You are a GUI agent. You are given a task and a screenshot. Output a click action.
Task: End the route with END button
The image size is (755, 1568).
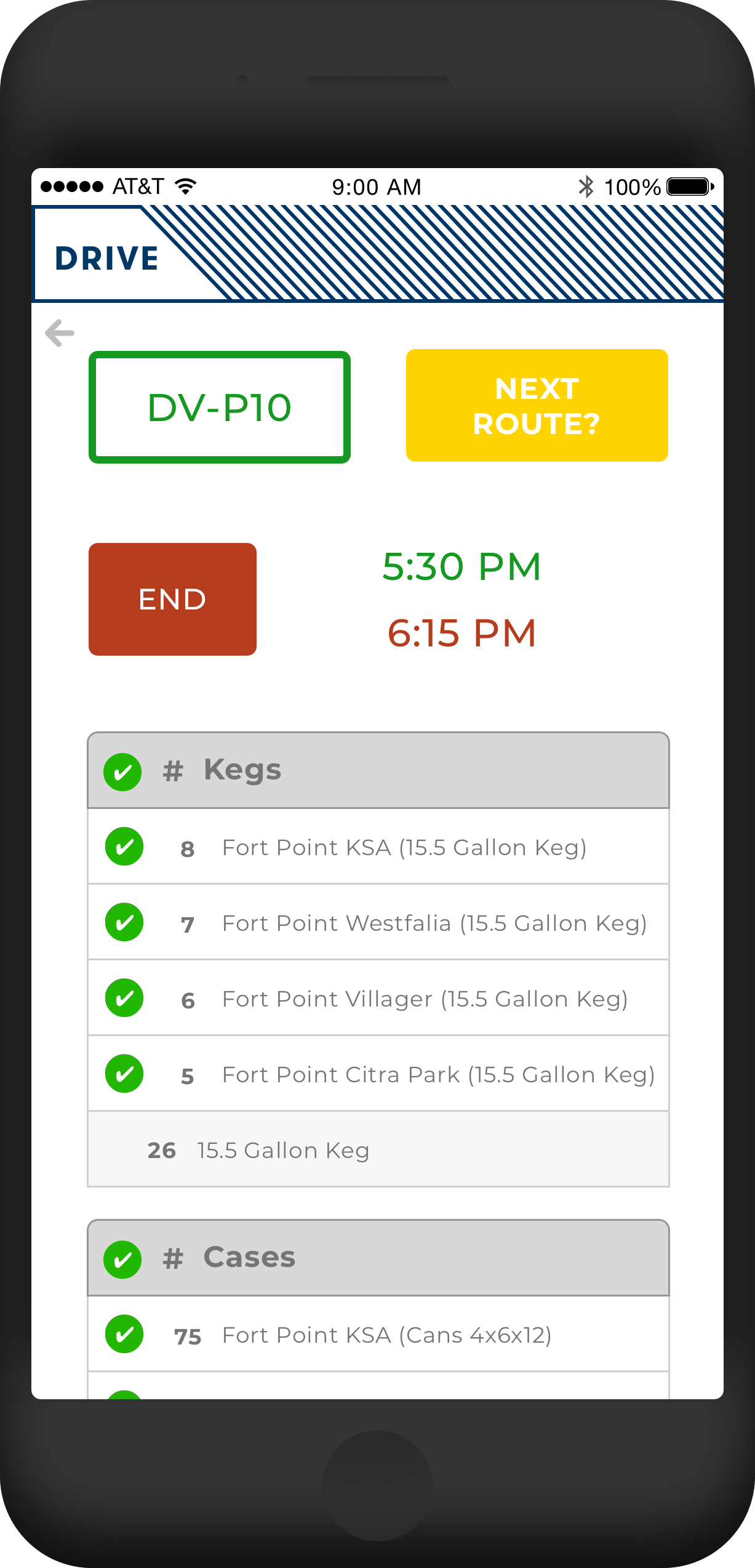click(x=172, y=599)
